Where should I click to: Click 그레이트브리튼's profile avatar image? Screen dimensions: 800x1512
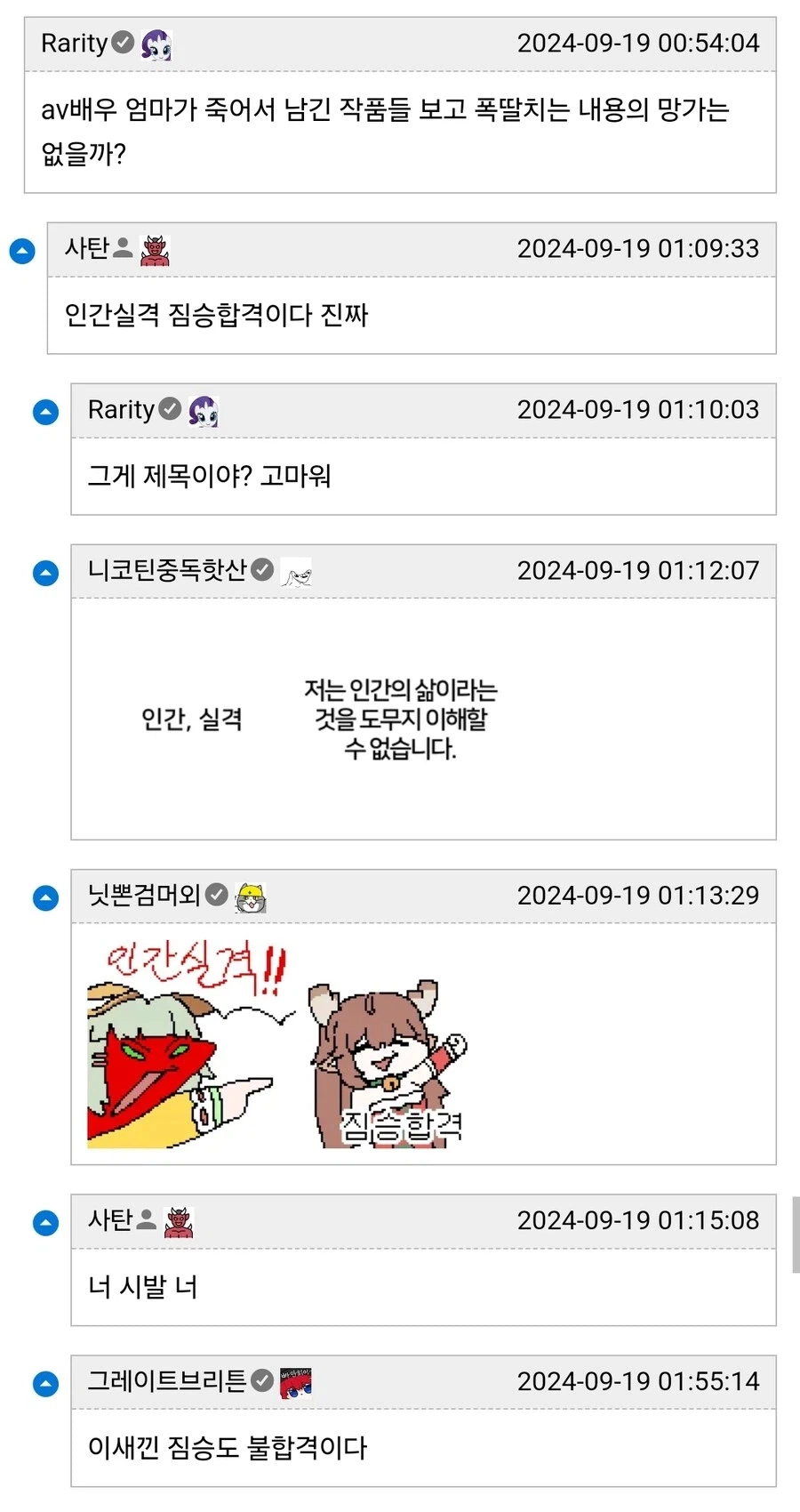pos(297,1383)
